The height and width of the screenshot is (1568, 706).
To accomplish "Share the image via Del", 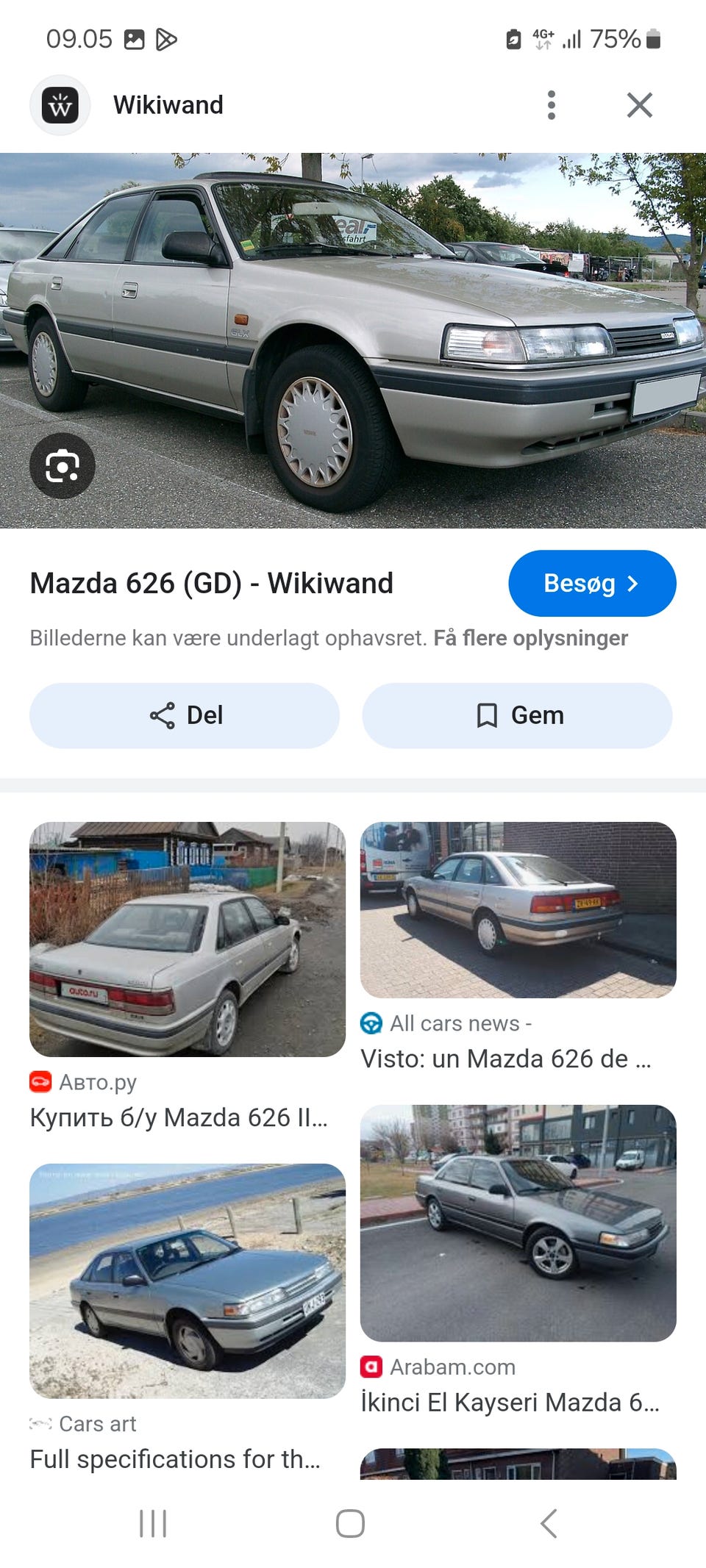I will tap(184, 715).
